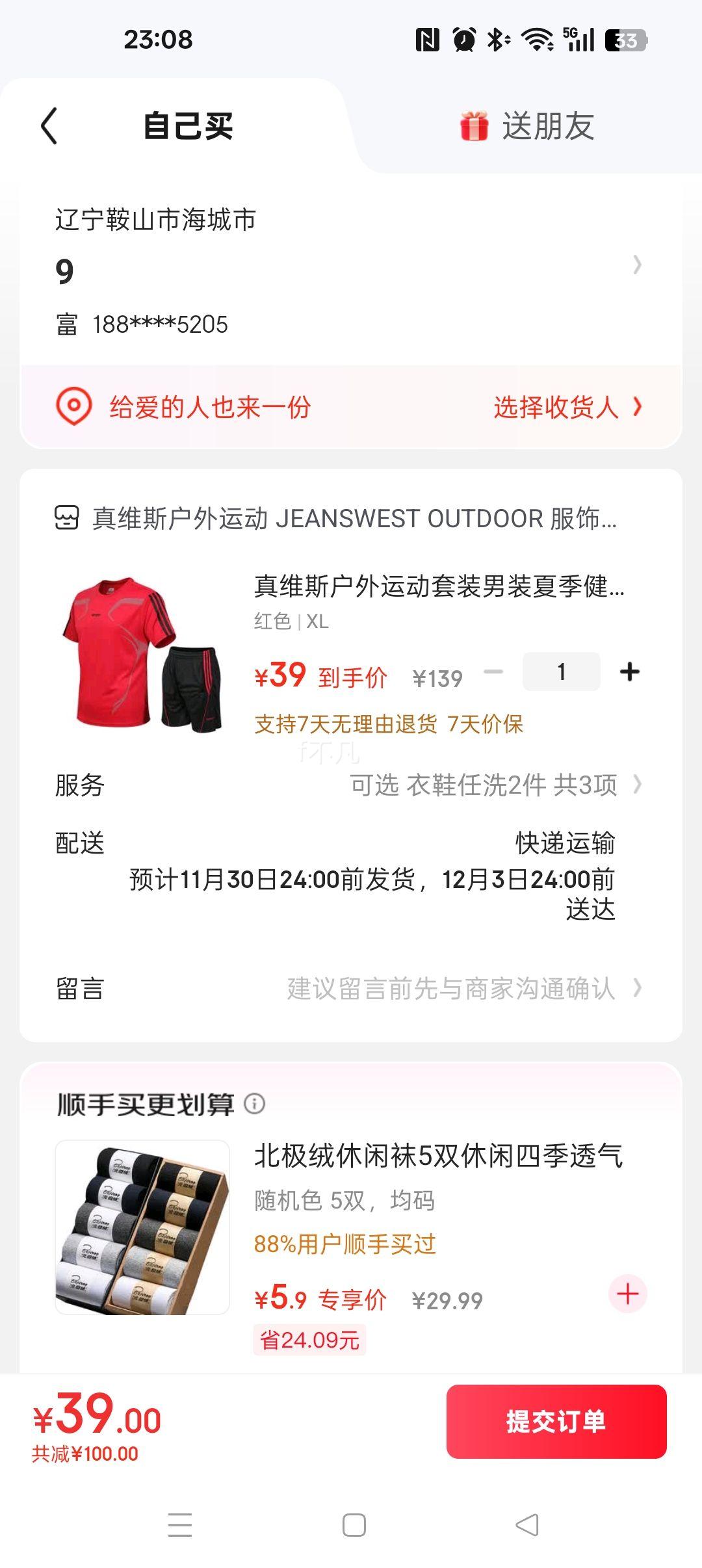The width and height of the screenshot is (702, 1568).
Task: Tap 选择收货人 to pick a recipient
Action: [565, 408]
